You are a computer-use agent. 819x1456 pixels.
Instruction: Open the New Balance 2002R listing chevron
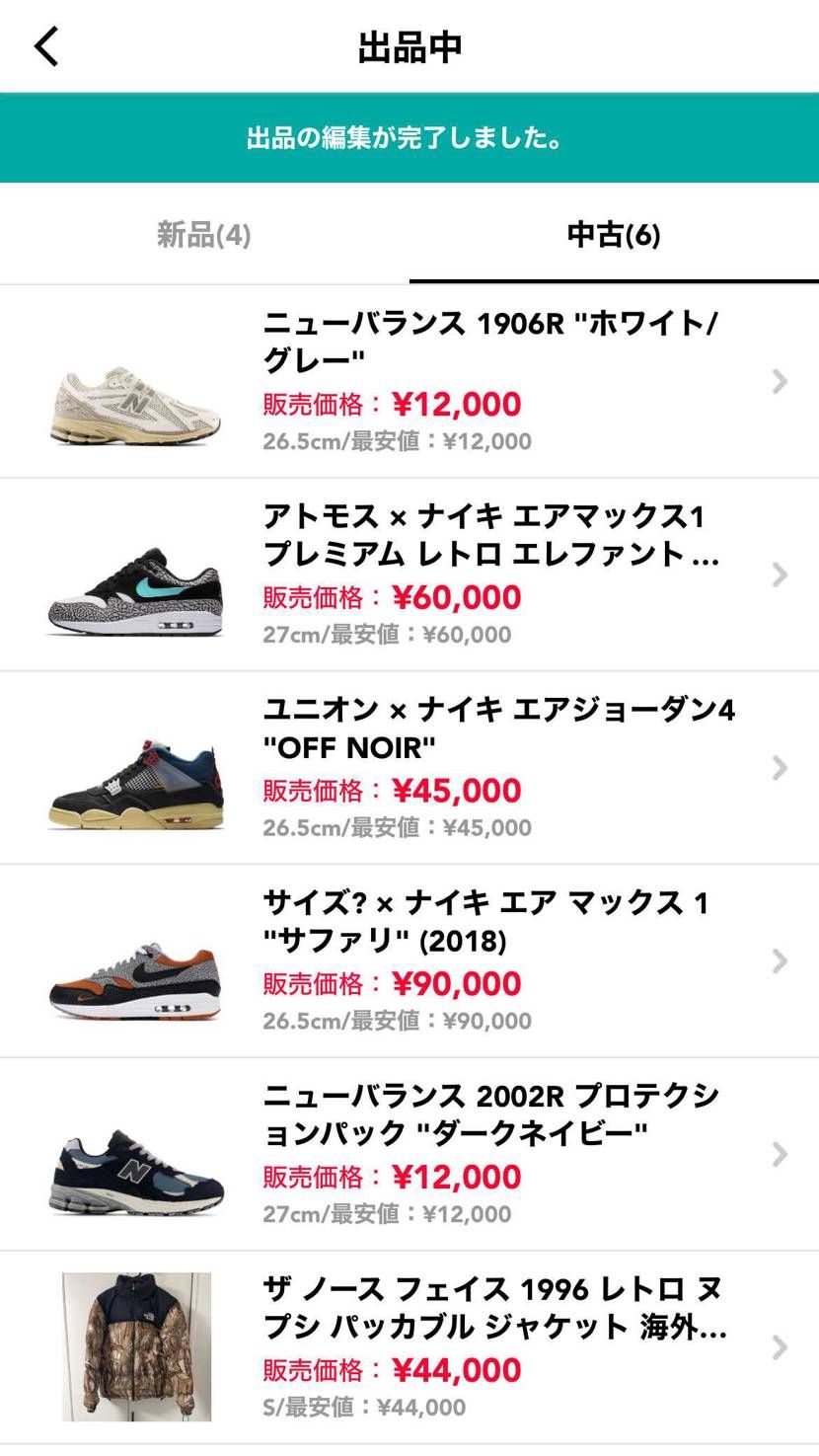781,1154
